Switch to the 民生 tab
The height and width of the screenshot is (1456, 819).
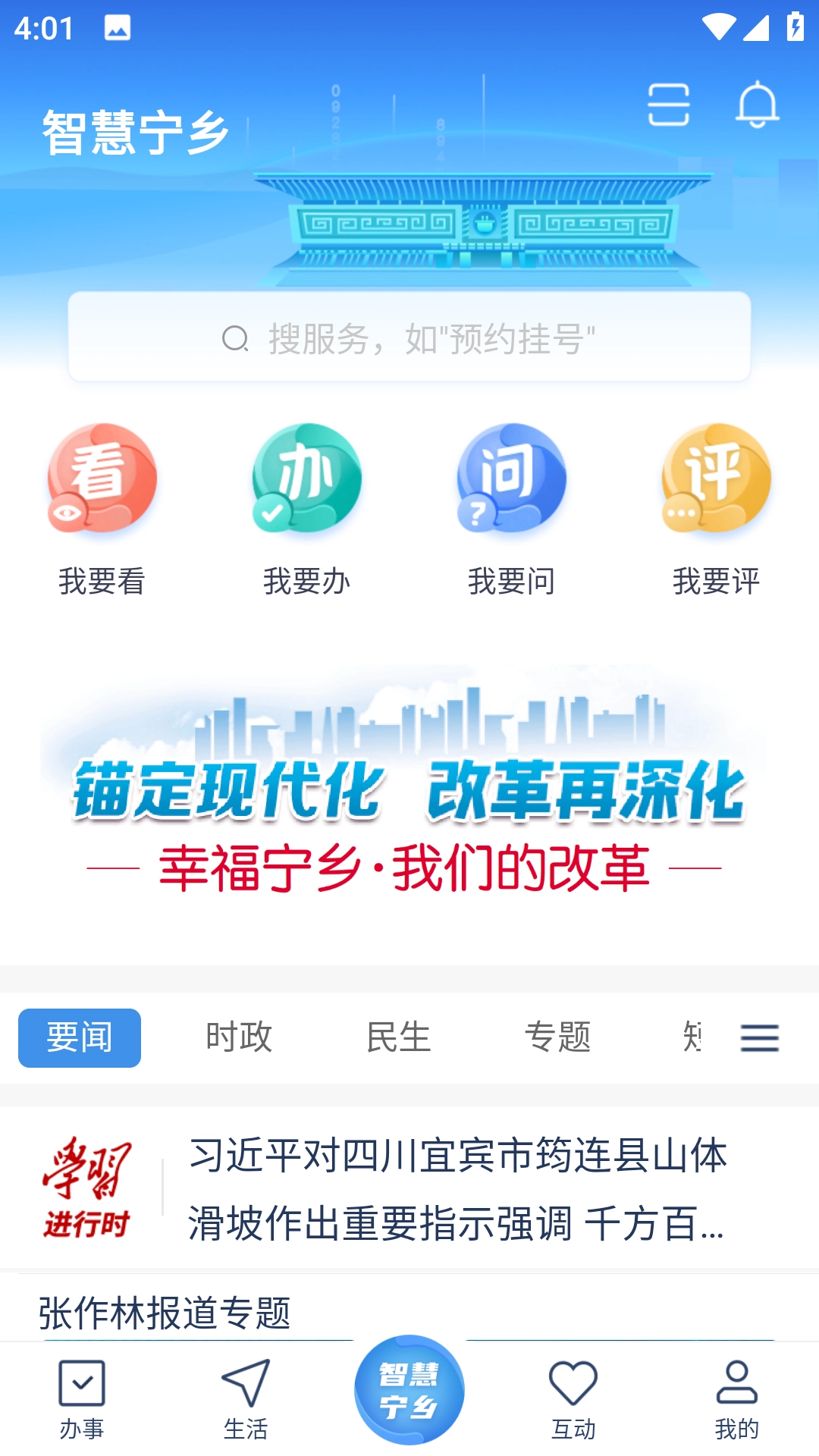(x=398, y=1037)
